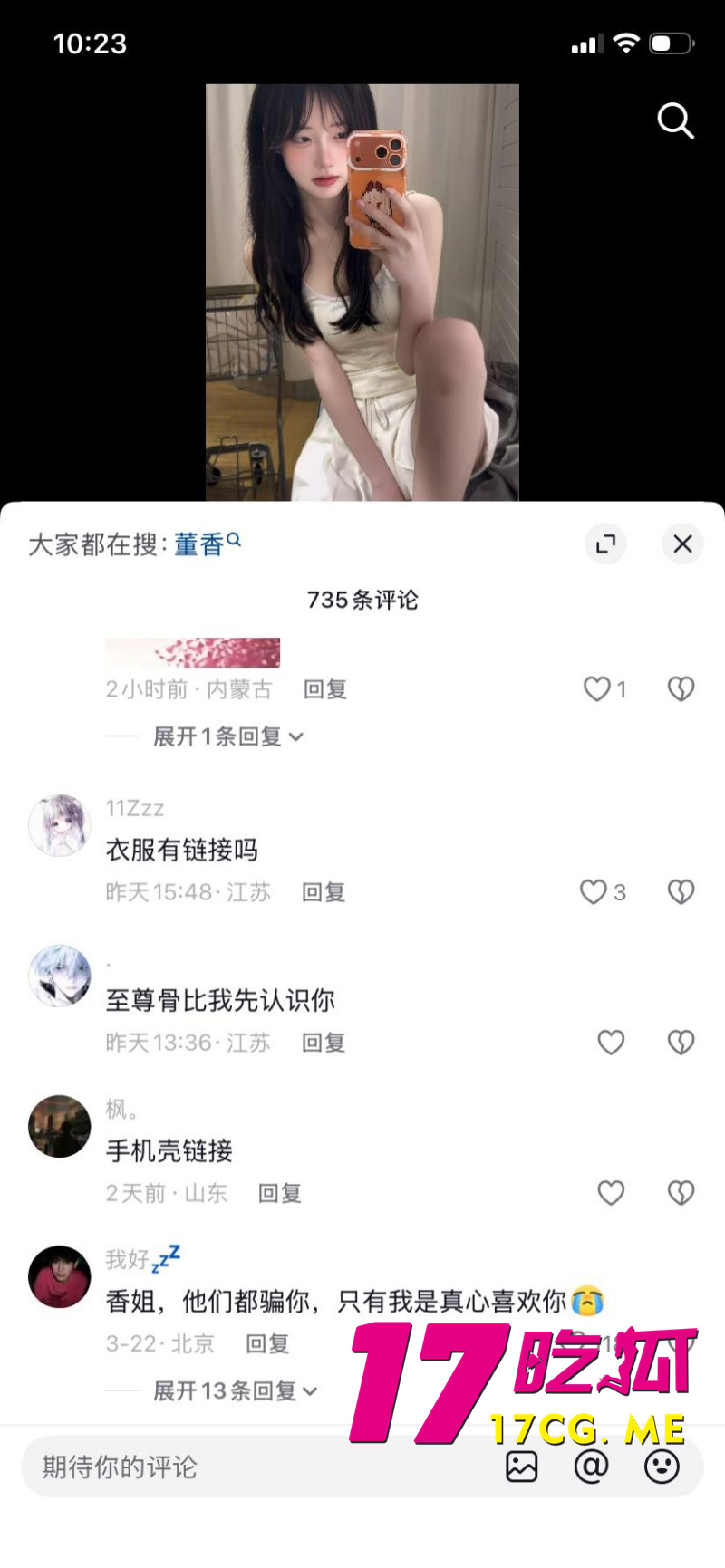Viewport: 725px width, 1568px height.
Task: Like the comment 至尊骨比我先认识你
Action: point(610,1042)
